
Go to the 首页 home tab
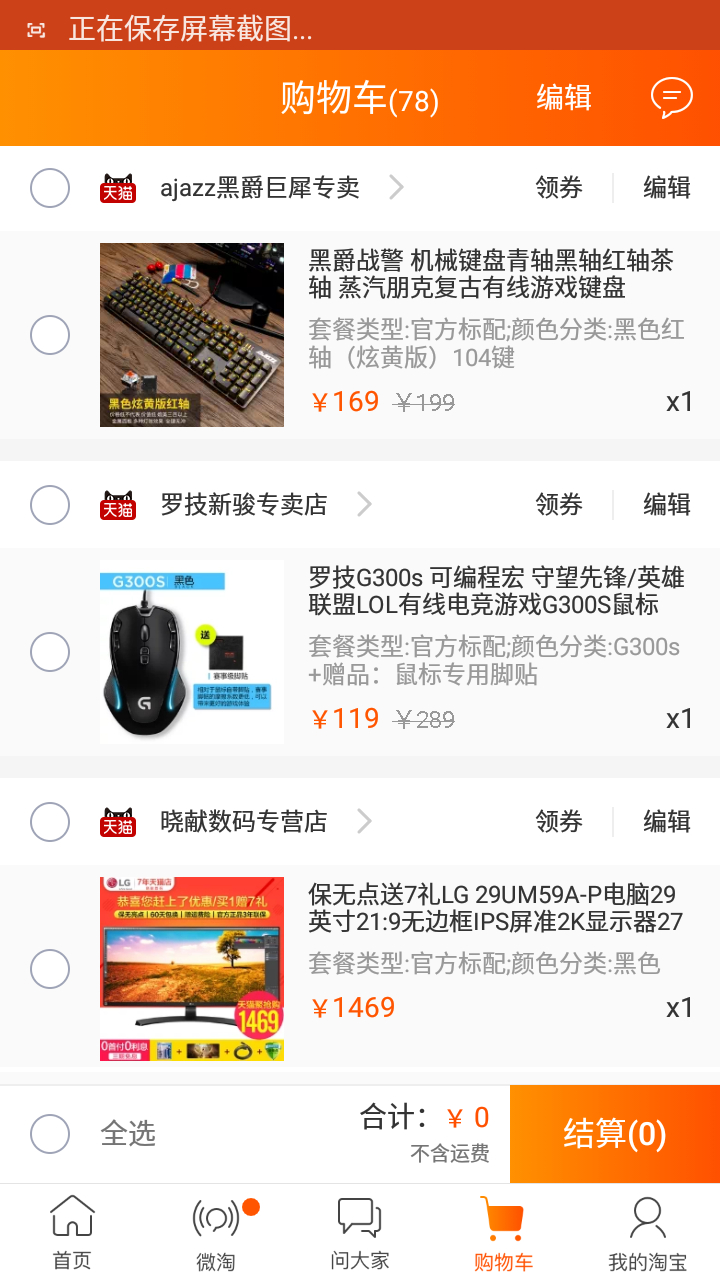[72, 1233]
